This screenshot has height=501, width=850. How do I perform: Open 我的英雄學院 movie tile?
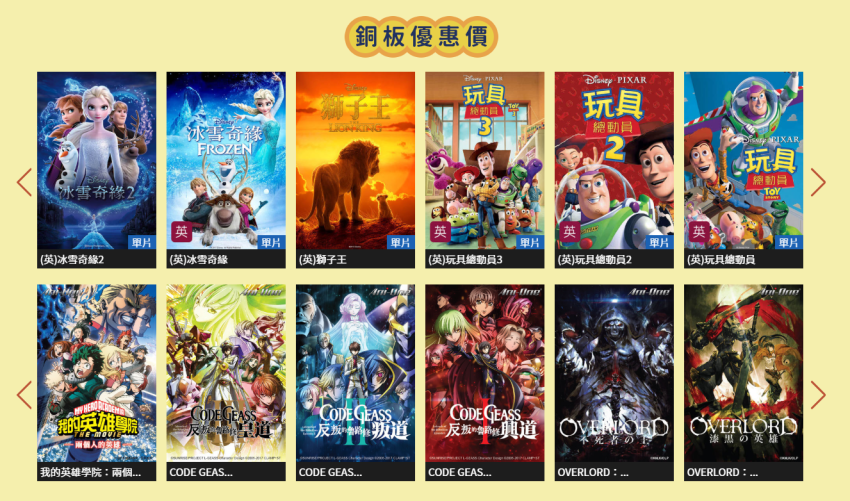click(x=96, y=373)
